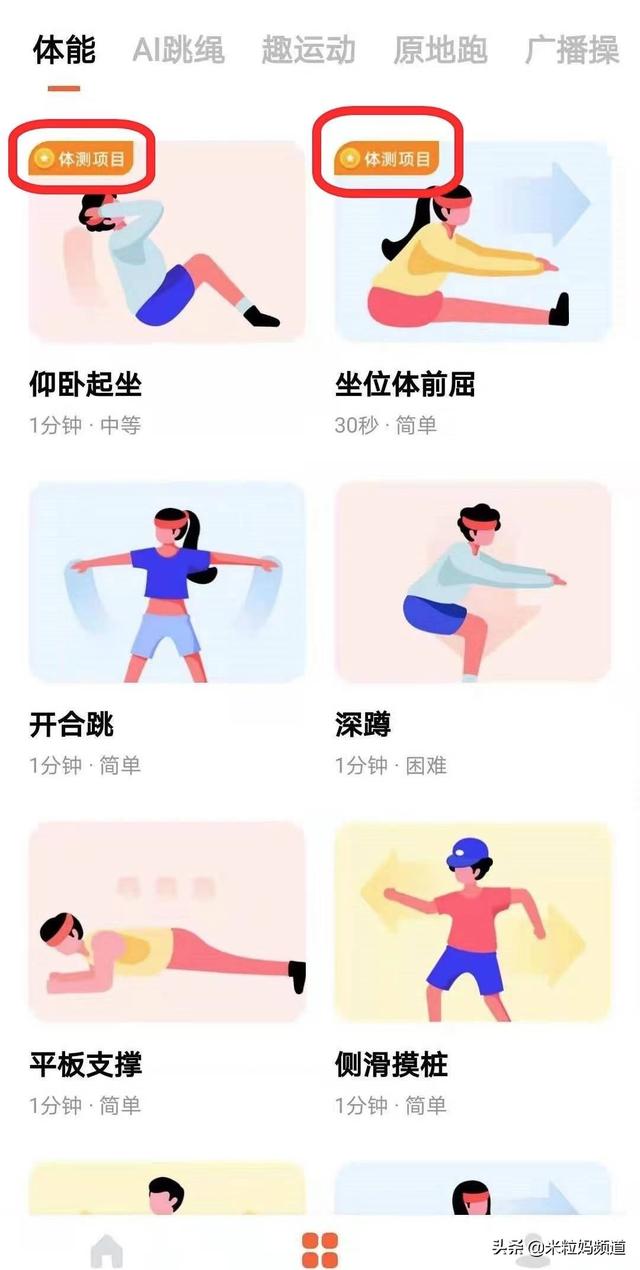Viewport: 640px width, 1270px height.
Task: Select the 体能 tab
Action: tap(64, 50)
